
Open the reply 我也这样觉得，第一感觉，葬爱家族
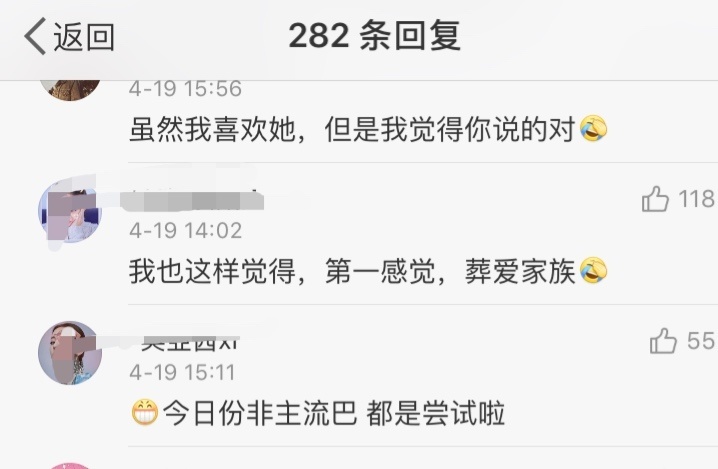tap(368, 270)
